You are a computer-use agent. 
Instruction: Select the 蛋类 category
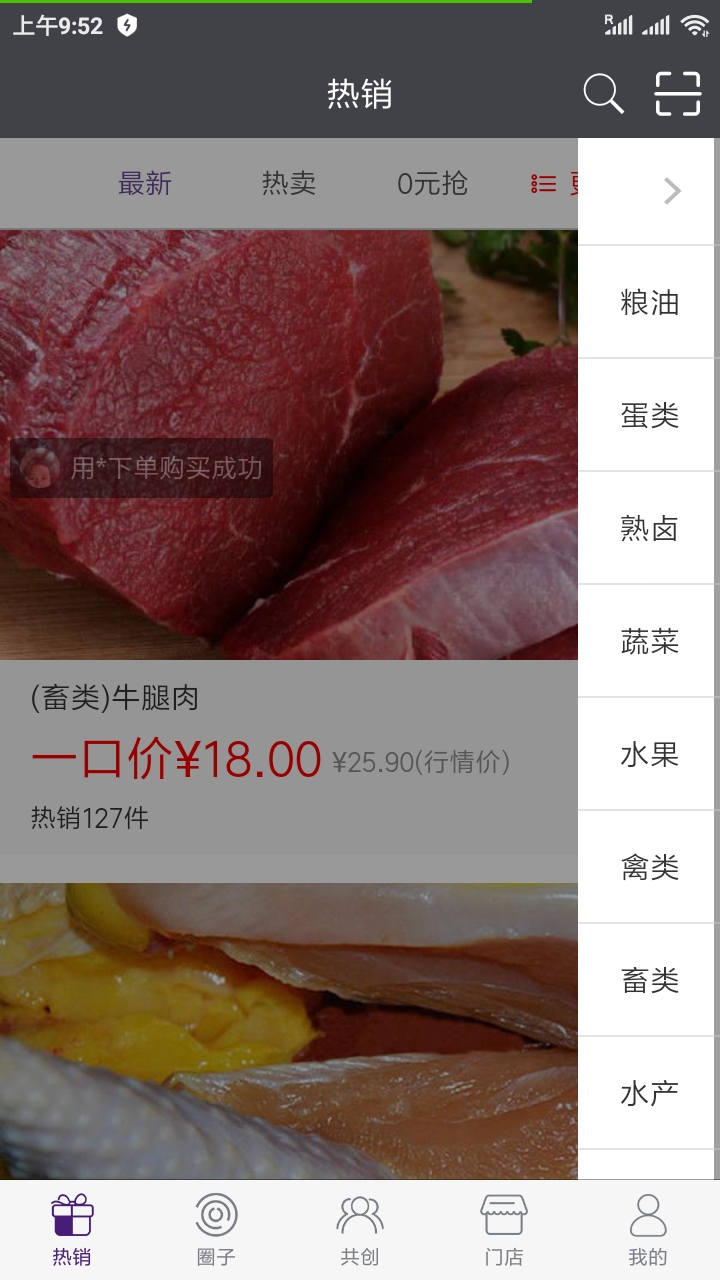coord(649,415)
